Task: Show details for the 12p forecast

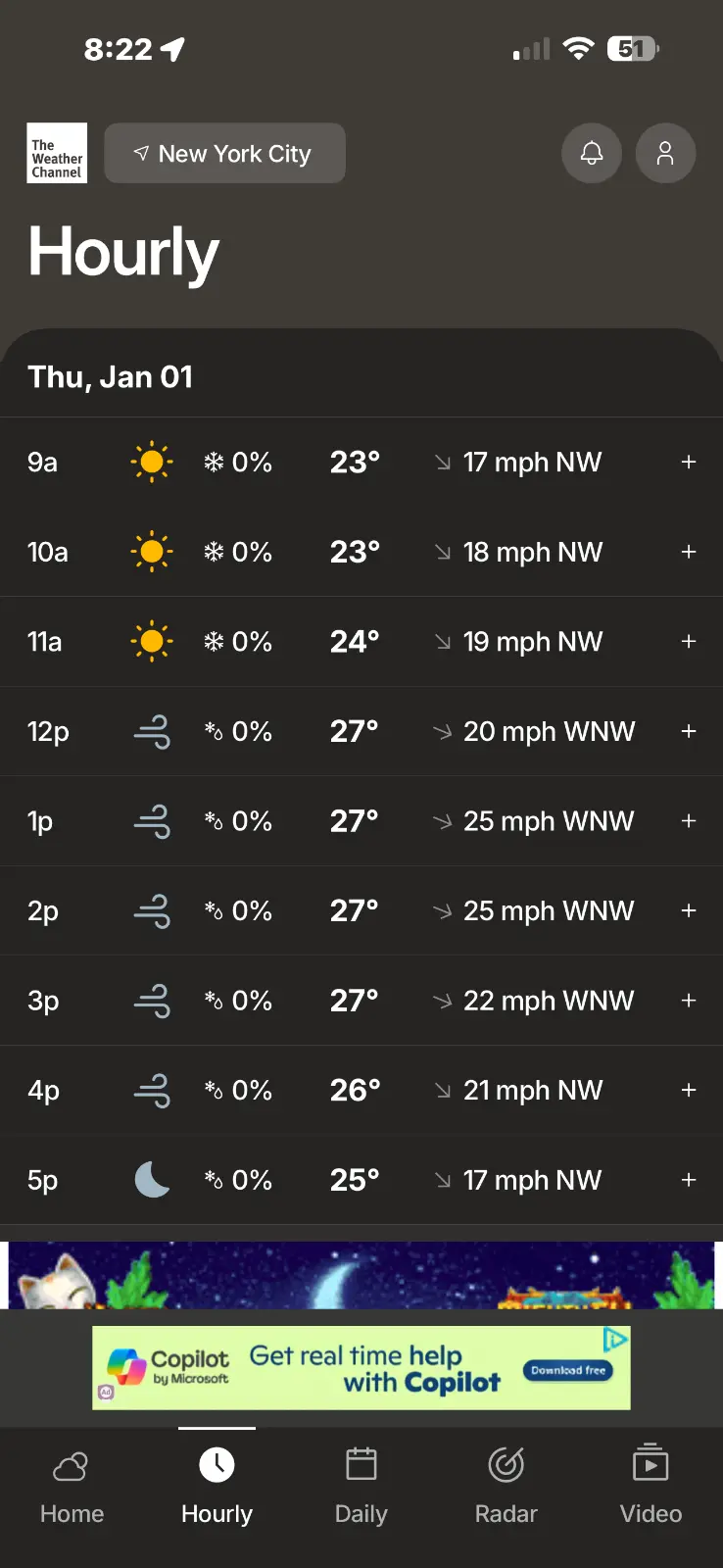Action: (x=689, y=731)
